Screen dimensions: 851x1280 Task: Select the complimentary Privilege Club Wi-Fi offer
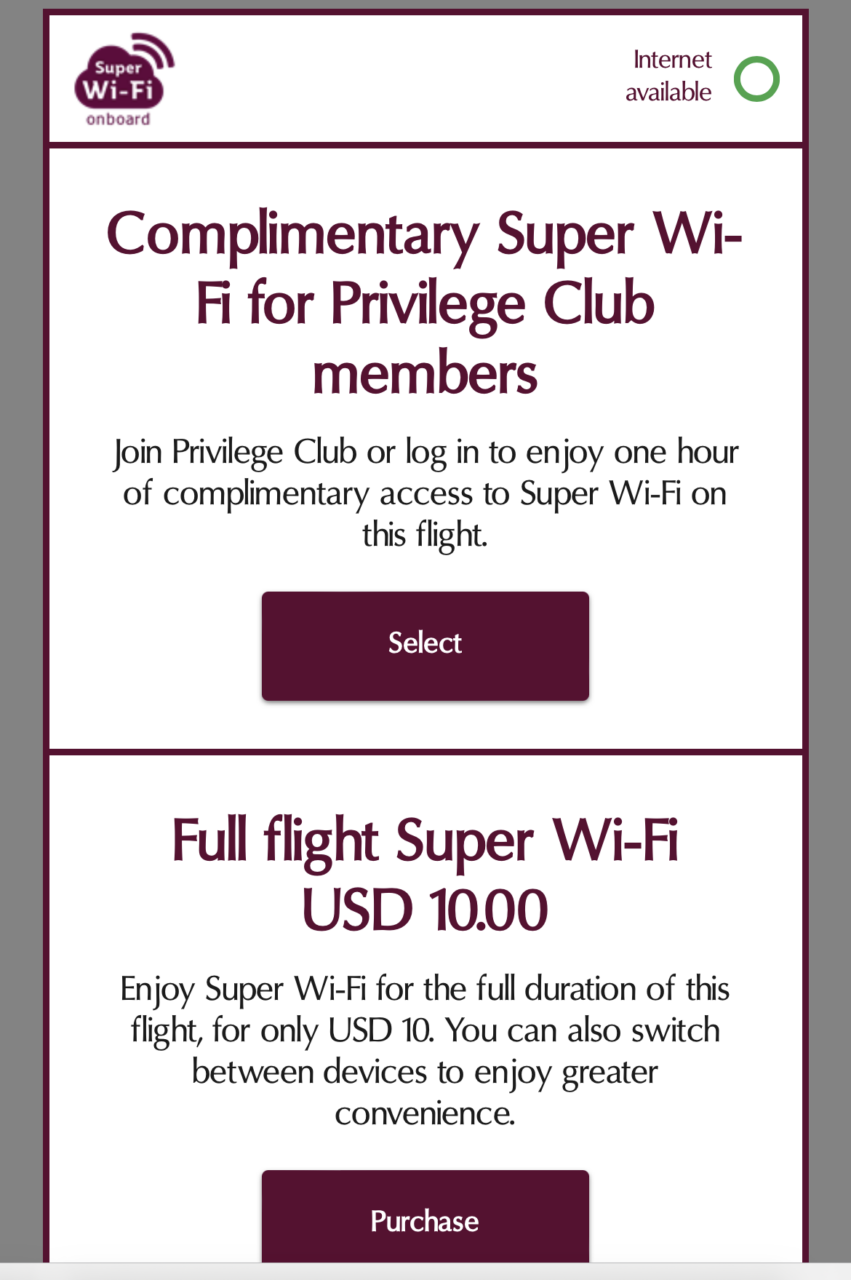(425, 645)
